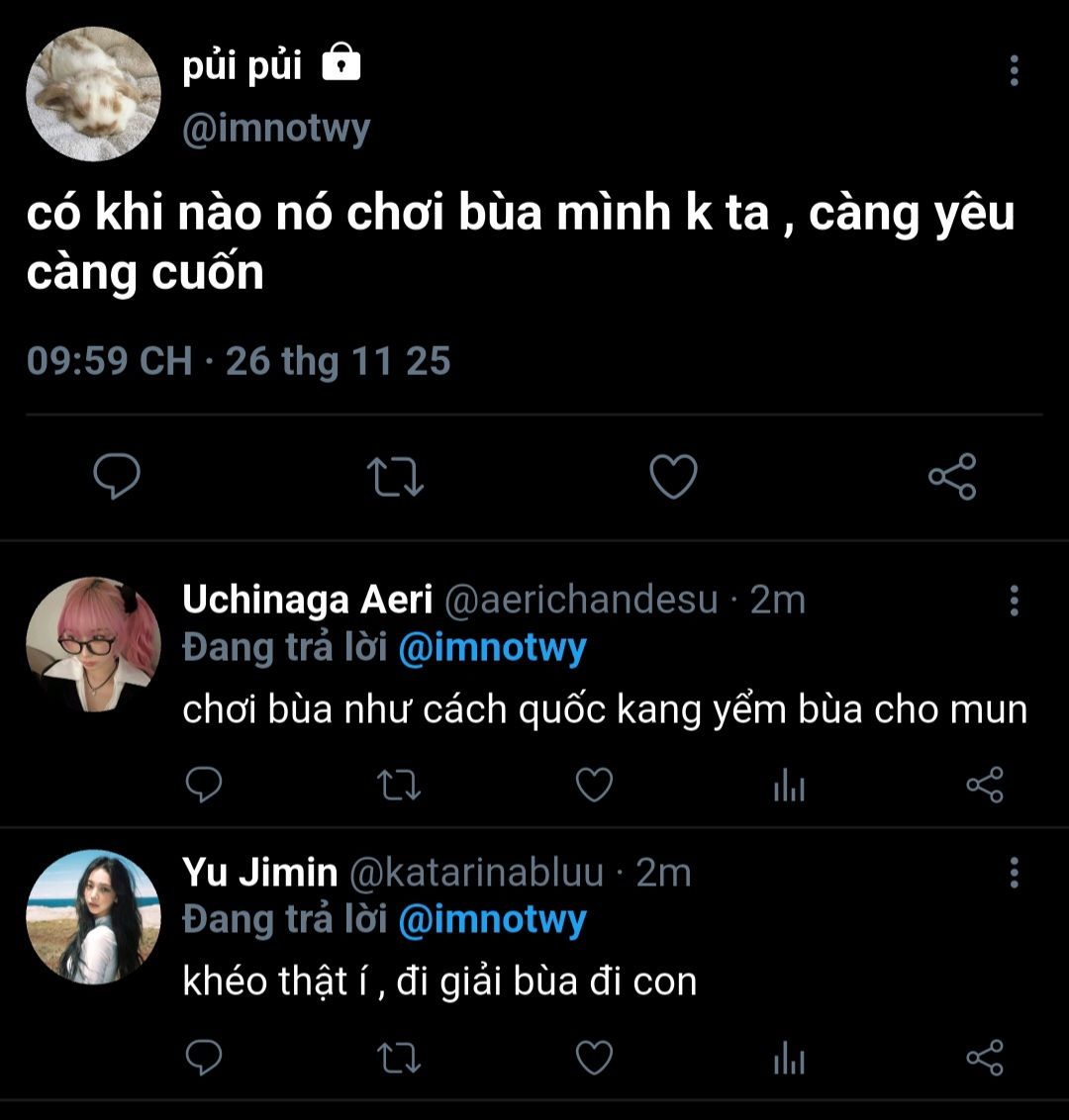Share pủi pủi's main tweet
The width and height of the screenshot is (1069, 1120).
click(x=952, y=478)
